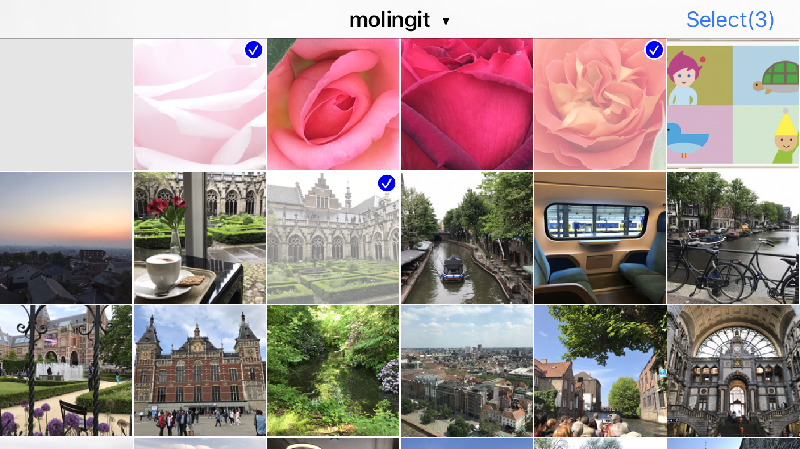
Task: Deselect the peach rose photo
Action: [599, 104]
